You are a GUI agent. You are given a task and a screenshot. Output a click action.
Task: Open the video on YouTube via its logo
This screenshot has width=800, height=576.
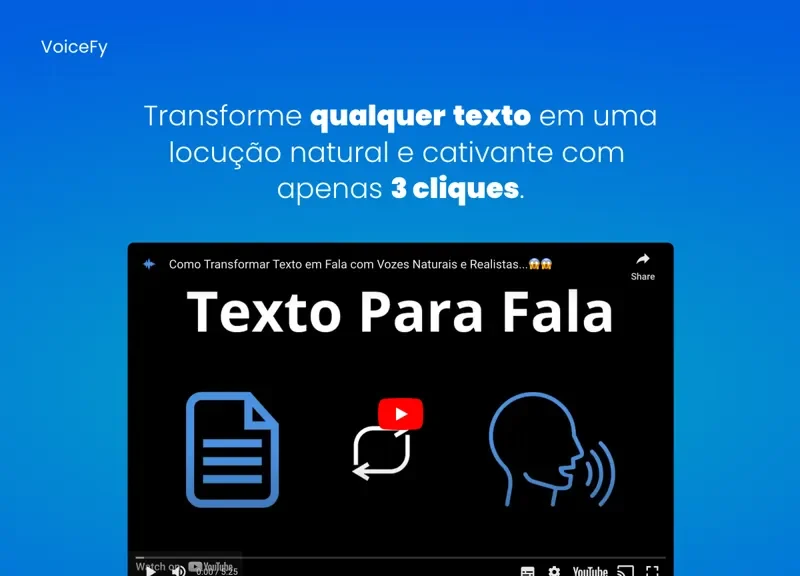(x=590, y=571)
